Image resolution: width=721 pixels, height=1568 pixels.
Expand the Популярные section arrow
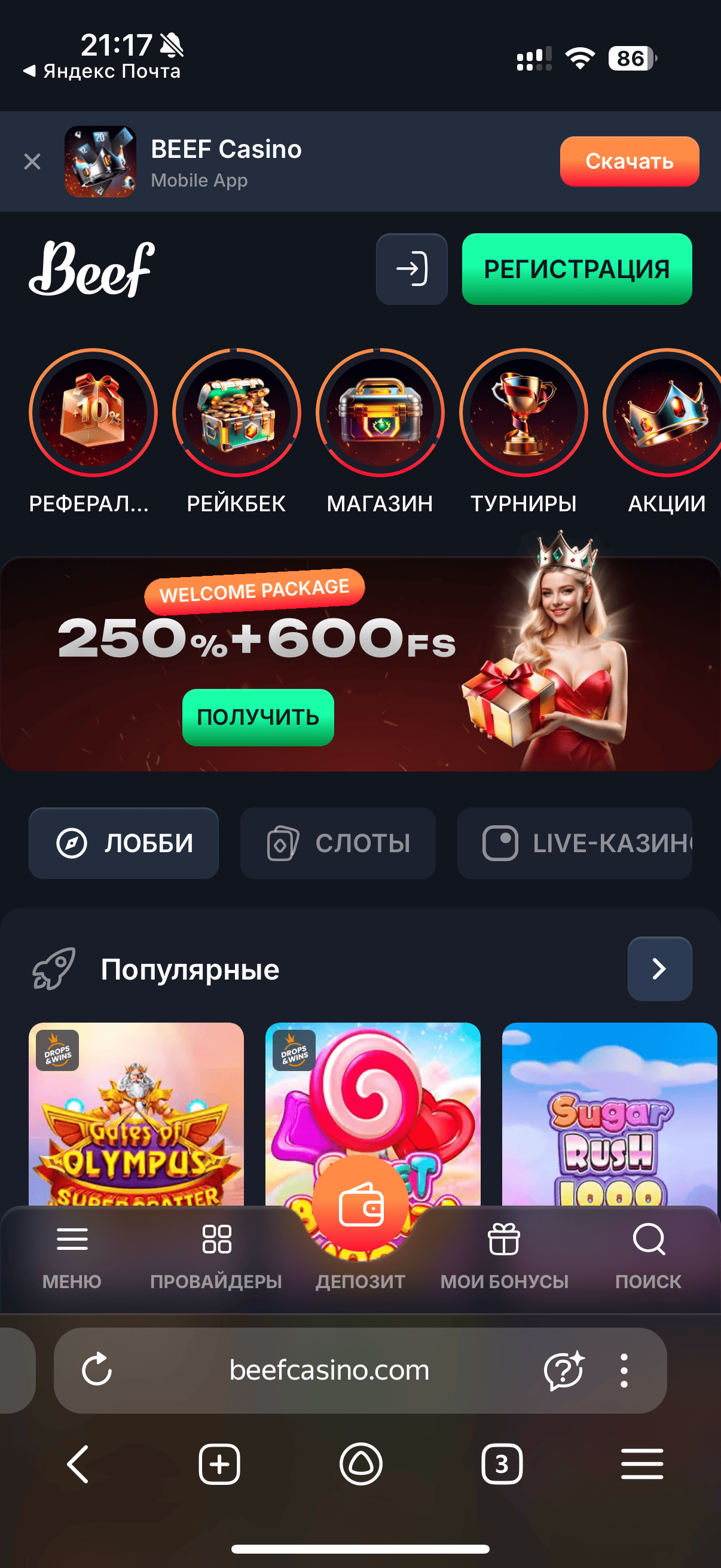[x=659, y=968]
